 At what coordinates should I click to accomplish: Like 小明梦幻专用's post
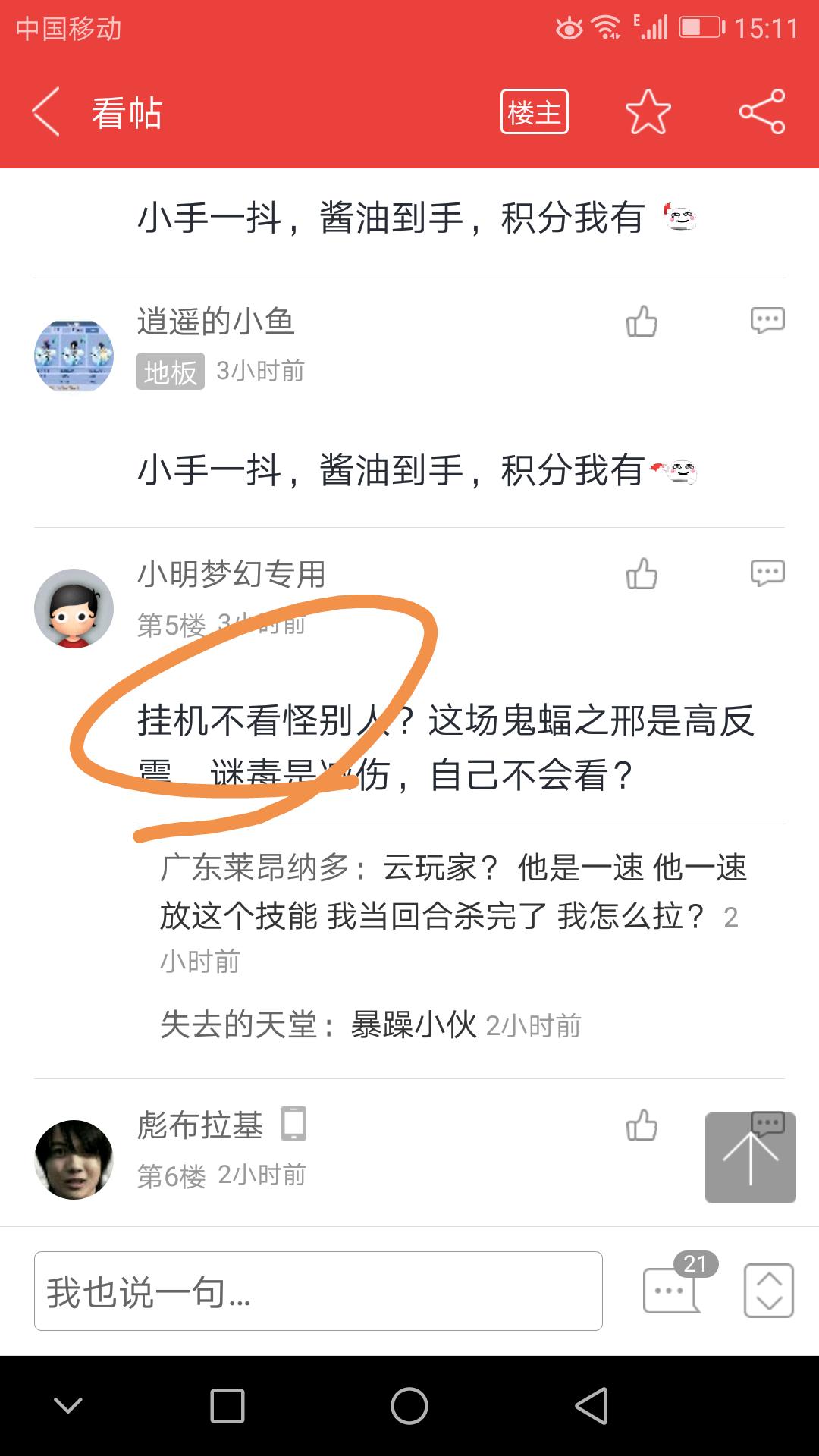pyautogui.click(x=642, y=574)
